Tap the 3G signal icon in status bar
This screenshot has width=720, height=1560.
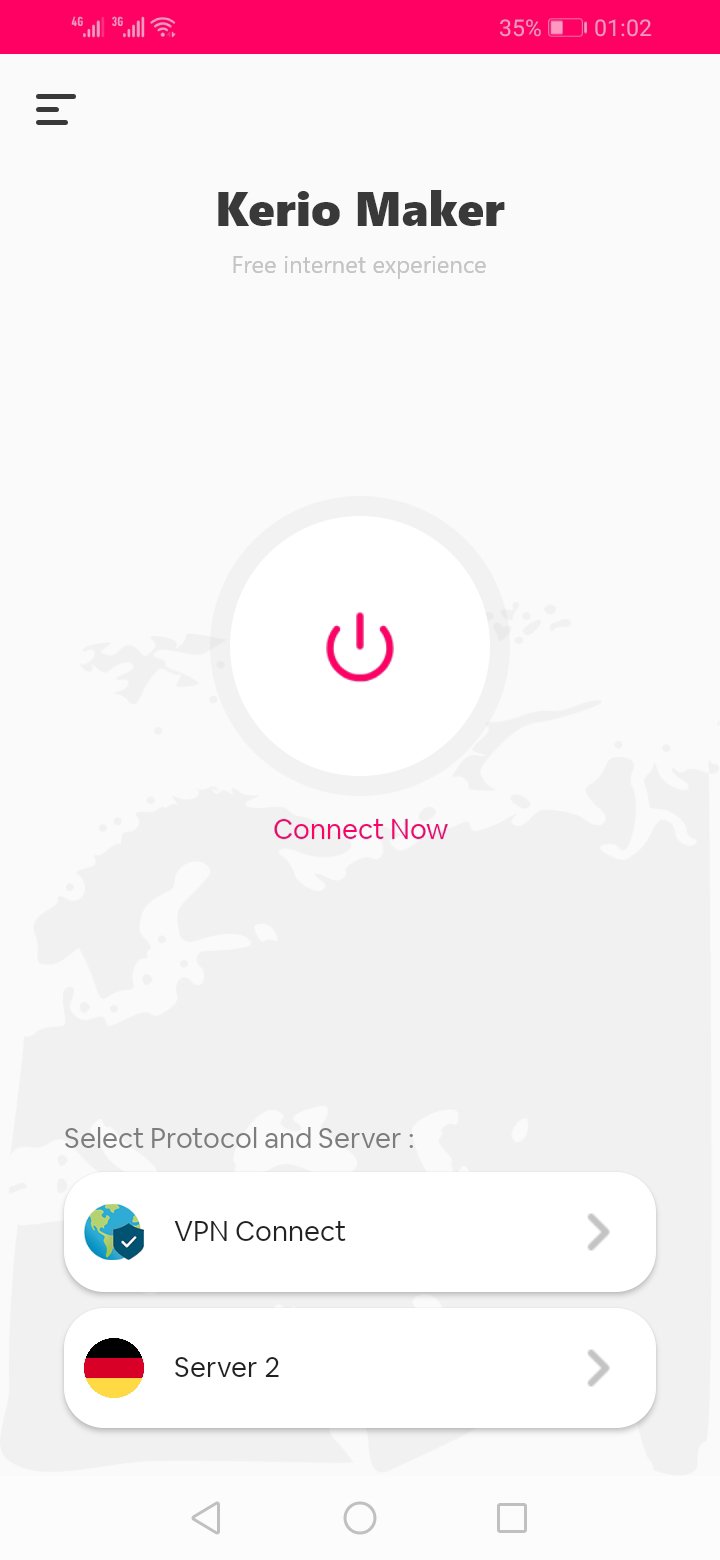click(x=130, y=27)
